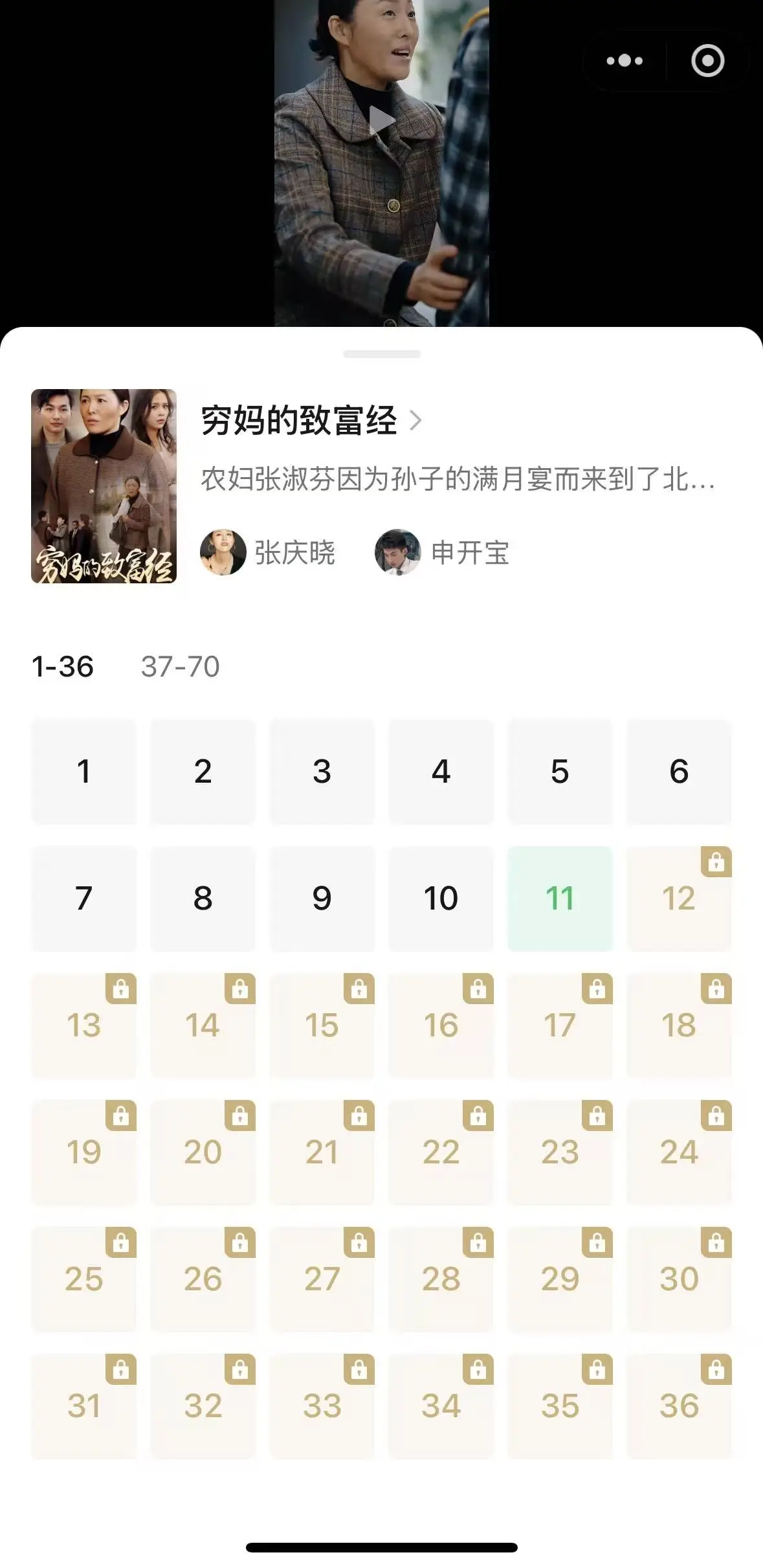Open the drama poster thumbnail
The width and height of the screenshot is (763, 1568).
click(104, 486)
